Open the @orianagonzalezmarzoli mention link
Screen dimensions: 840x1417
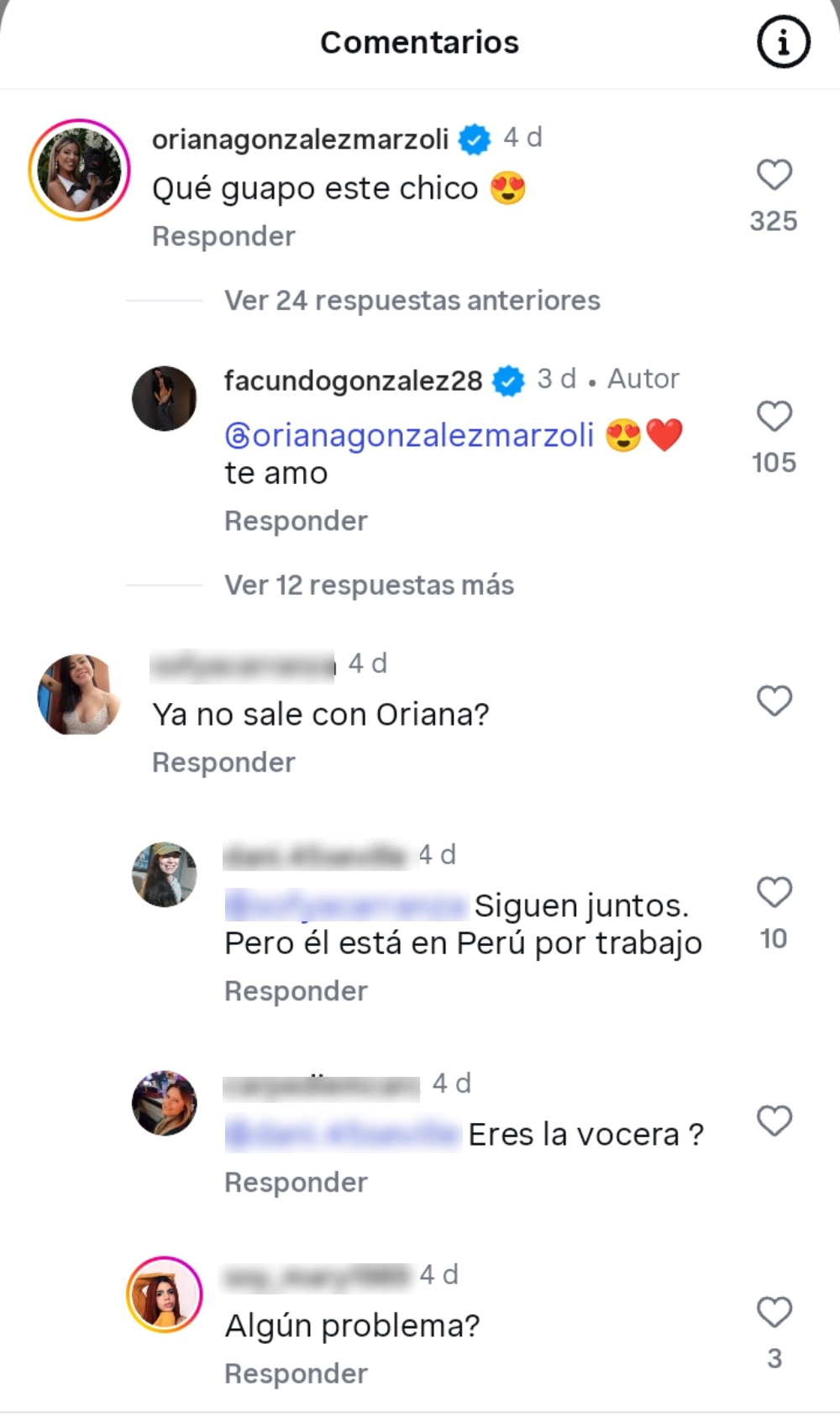410,435
